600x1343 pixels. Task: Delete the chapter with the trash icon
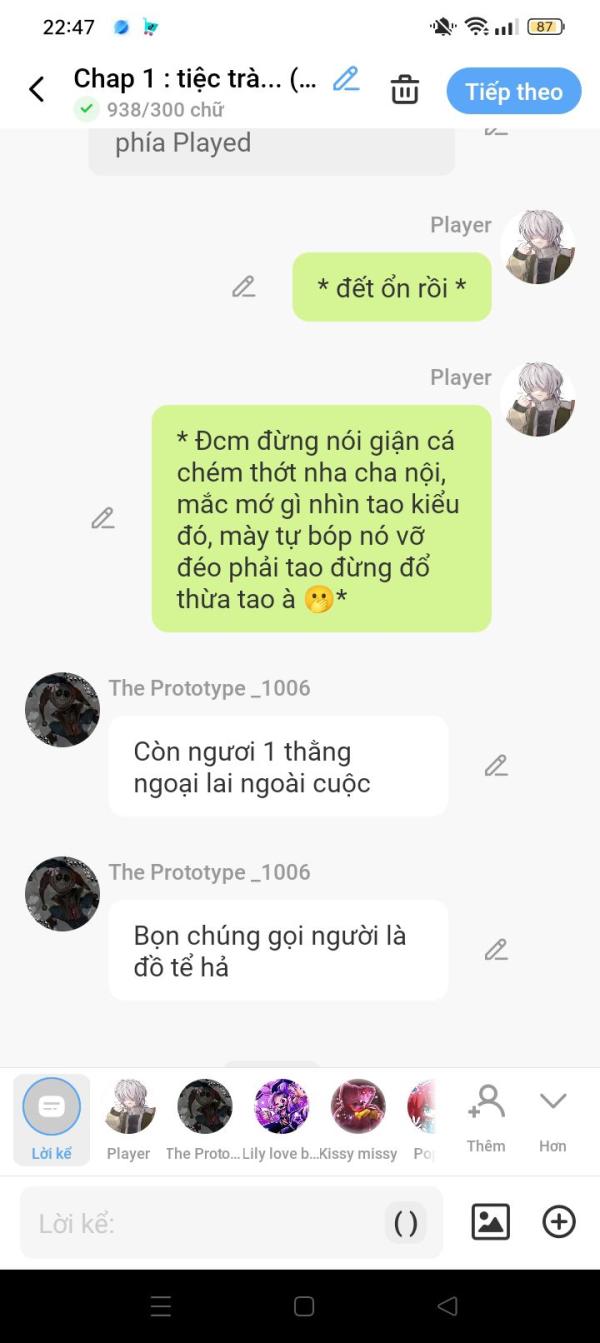[405, 90]
